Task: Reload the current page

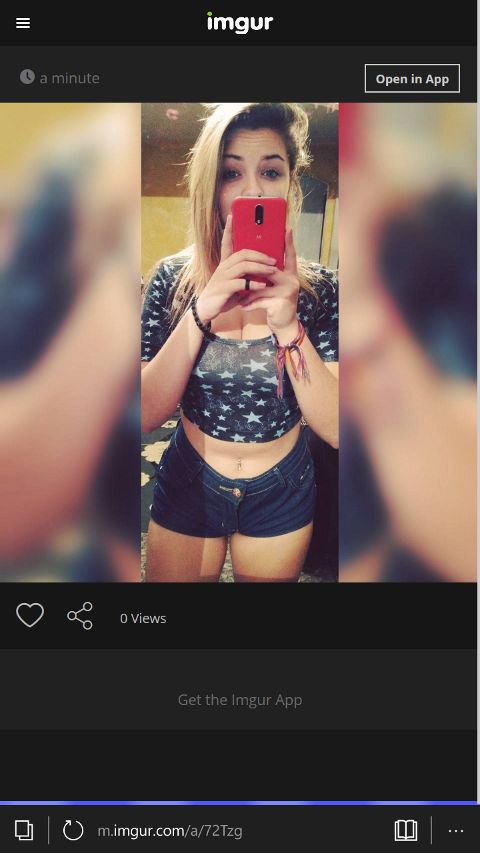Action: (x=73, y=830)
